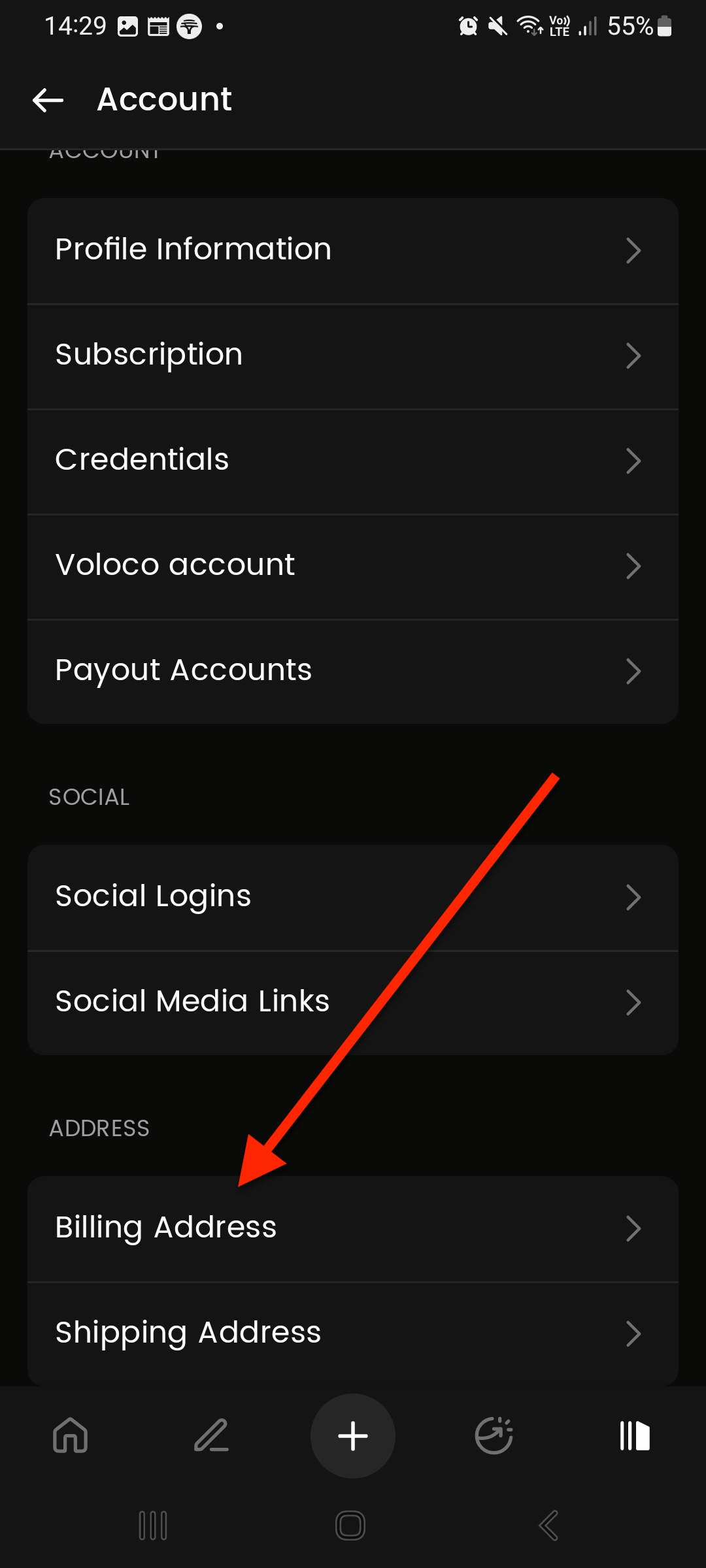
Task: Open Payout Accounts
Action: [x=352, y=671]
